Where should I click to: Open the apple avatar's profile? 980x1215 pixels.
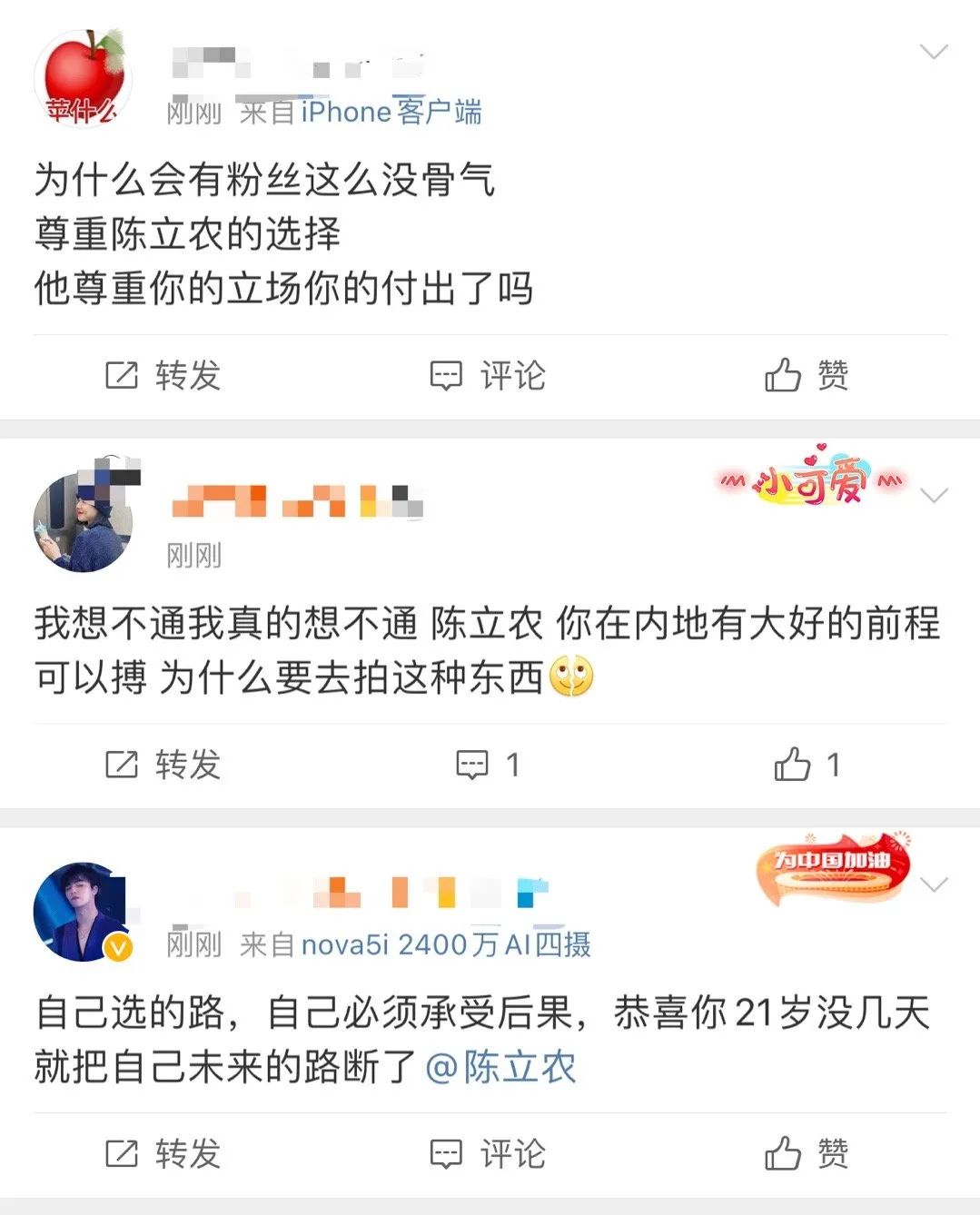(83, 78)
